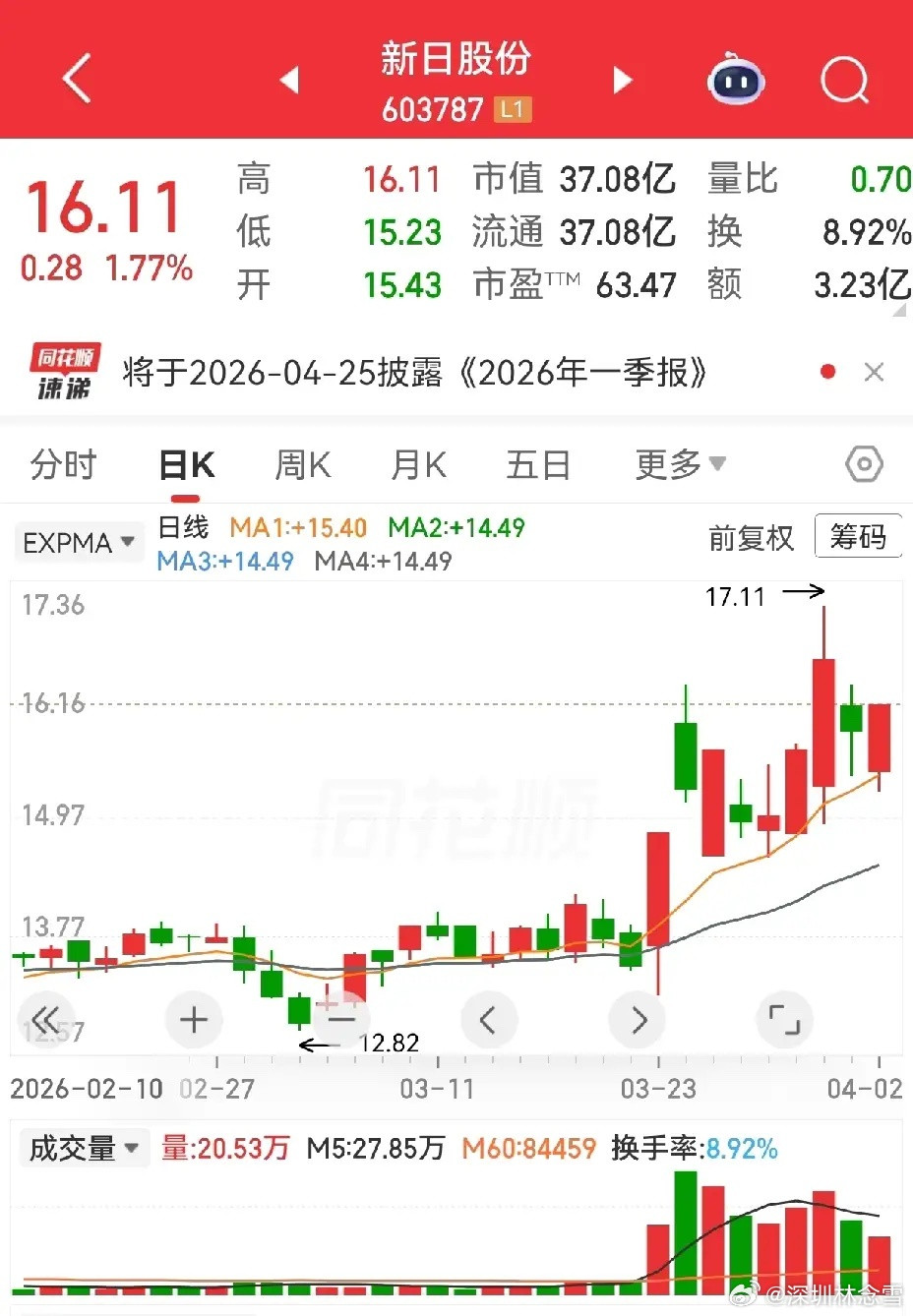Screen dimensions: 913x1316
Task: Open chart settings via the gear icon
Action: pyautogui.click(x=863, y=464)
